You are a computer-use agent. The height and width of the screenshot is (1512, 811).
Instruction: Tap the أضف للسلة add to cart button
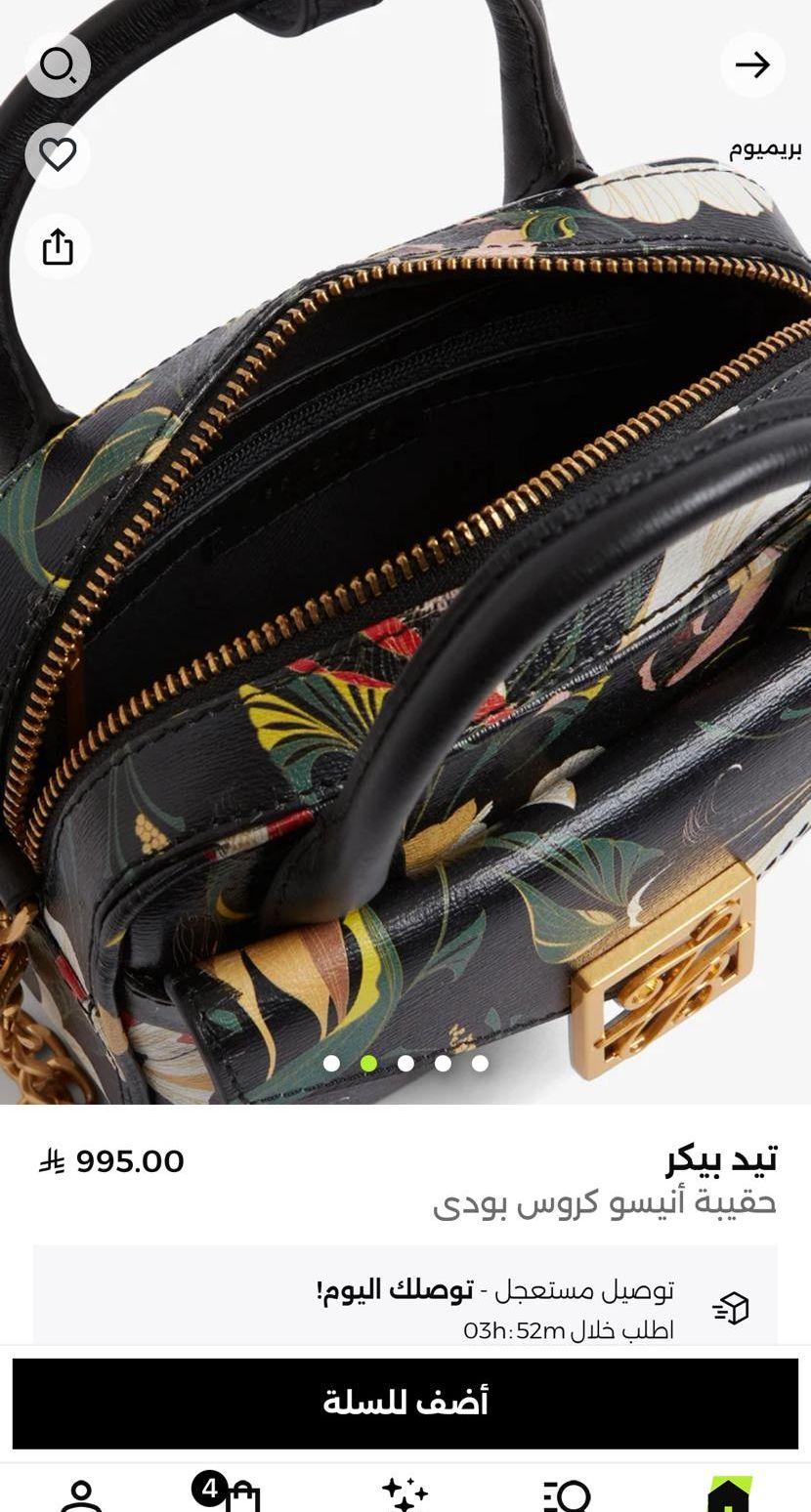[405, 1403]
